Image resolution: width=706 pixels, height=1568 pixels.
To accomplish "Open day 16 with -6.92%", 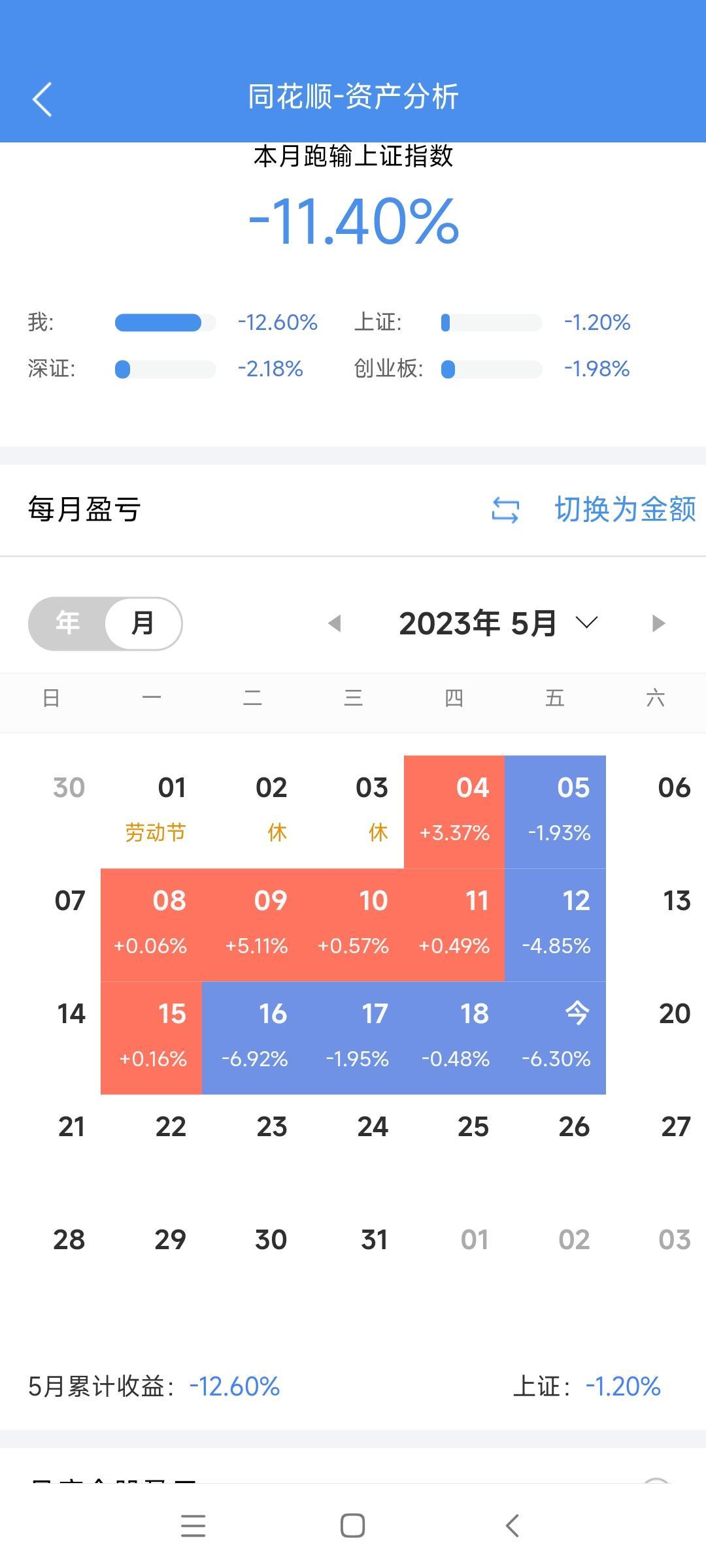I will click(x=253, y=1037).
